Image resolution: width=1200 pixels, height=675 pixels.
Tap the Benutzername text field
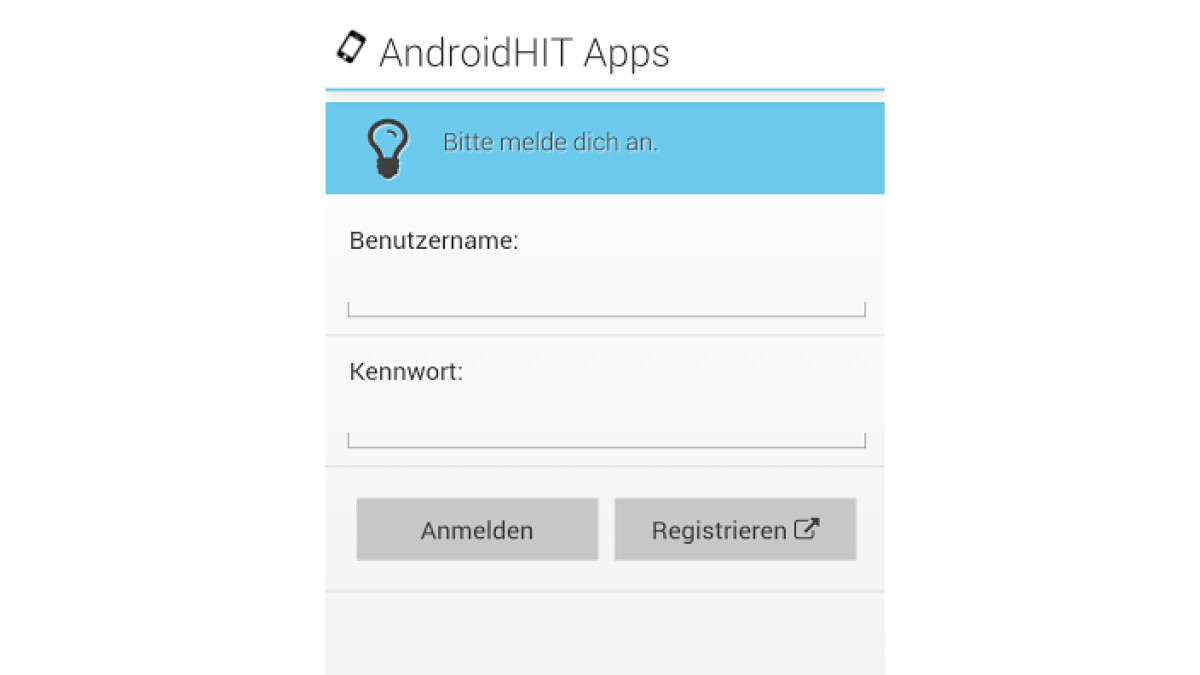[606, 298]
